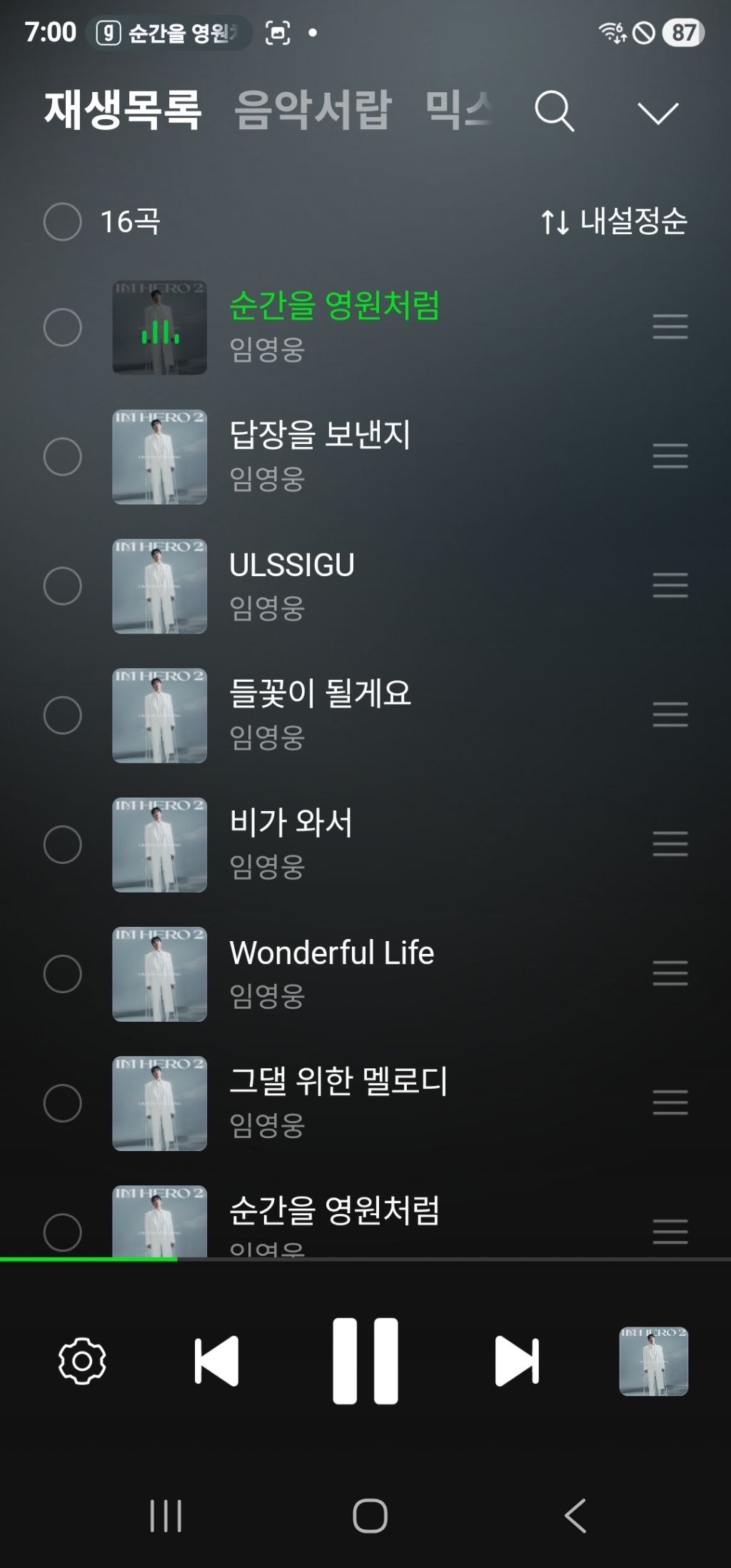The image size is (731, 1568).
Task: Open player settings gear icon
Action: pos(82,1361)
